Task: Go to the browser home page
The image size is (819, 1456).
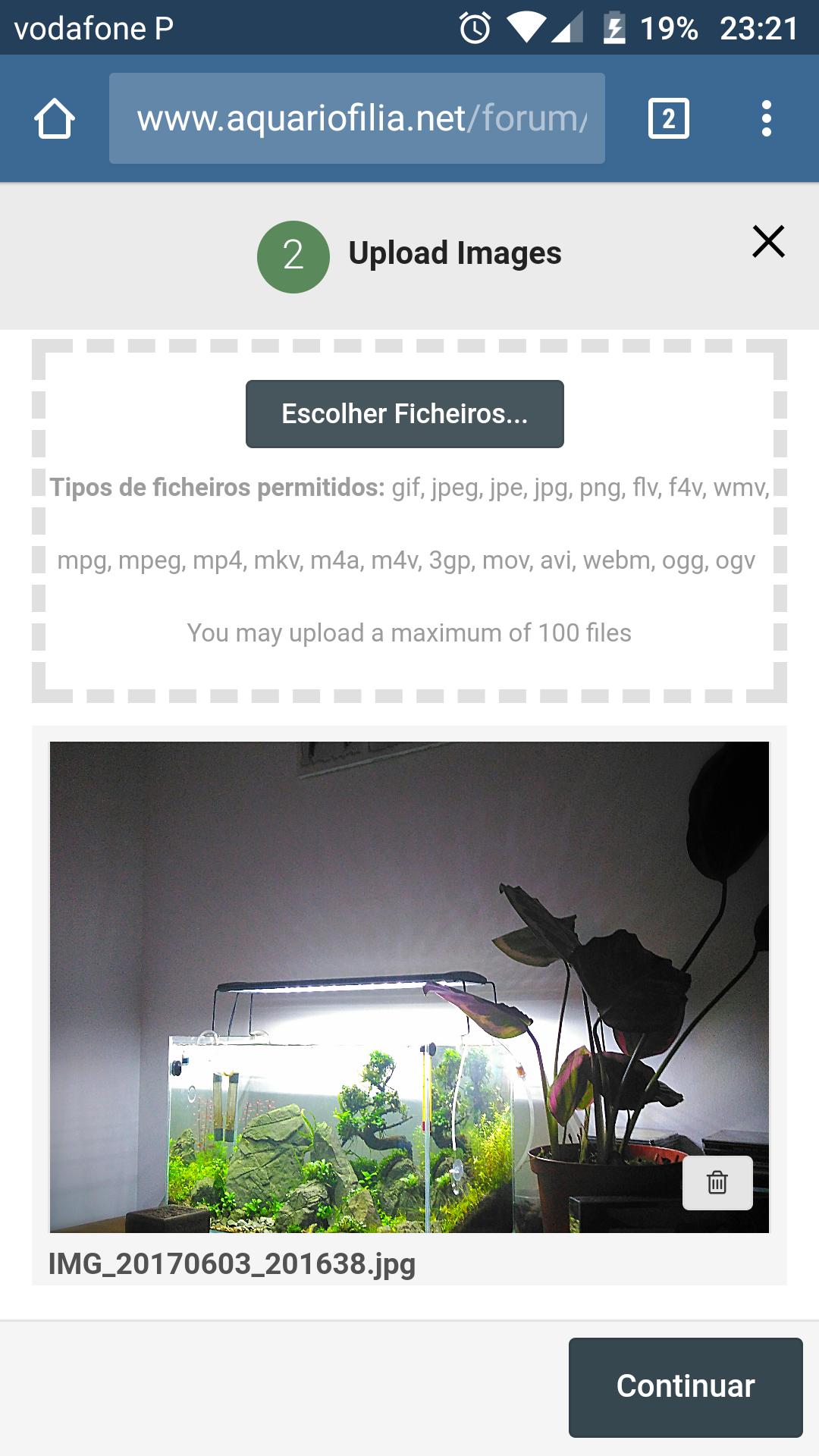Action: pos(55,118)
